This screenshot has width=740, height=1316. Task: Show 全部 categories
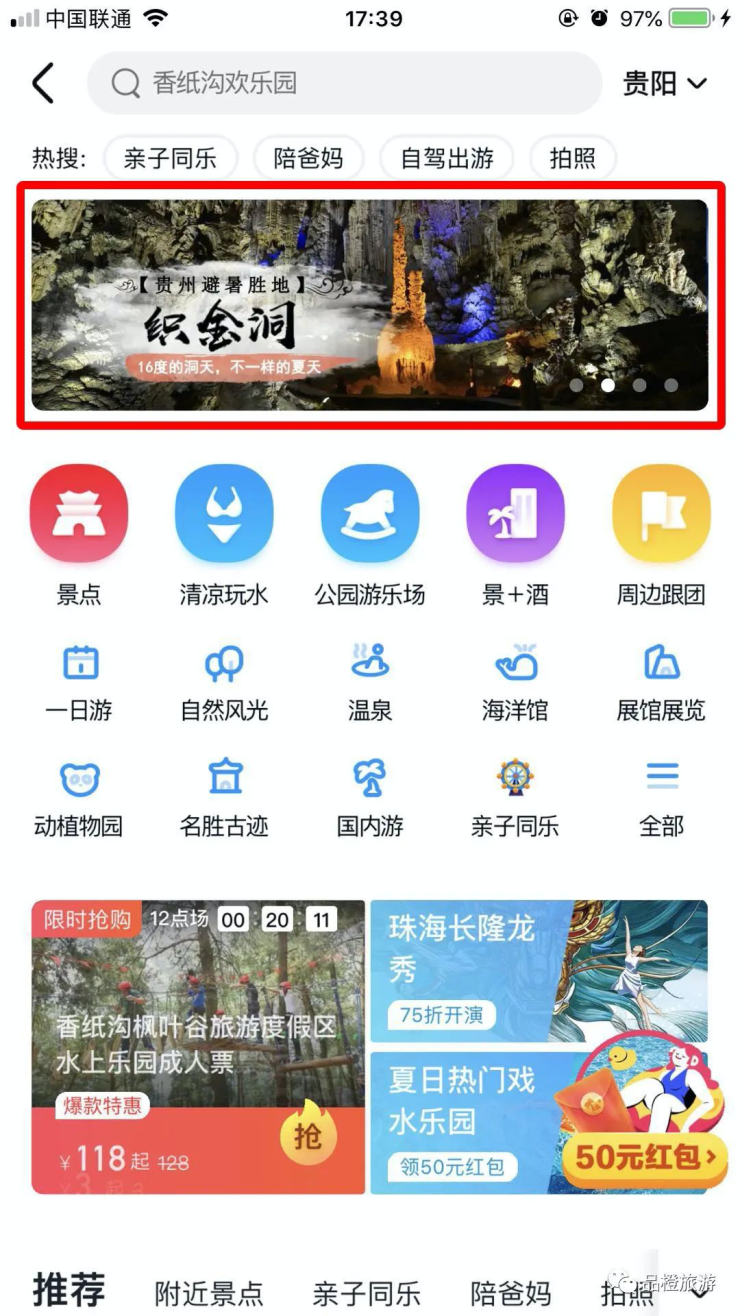coord(661,797)
